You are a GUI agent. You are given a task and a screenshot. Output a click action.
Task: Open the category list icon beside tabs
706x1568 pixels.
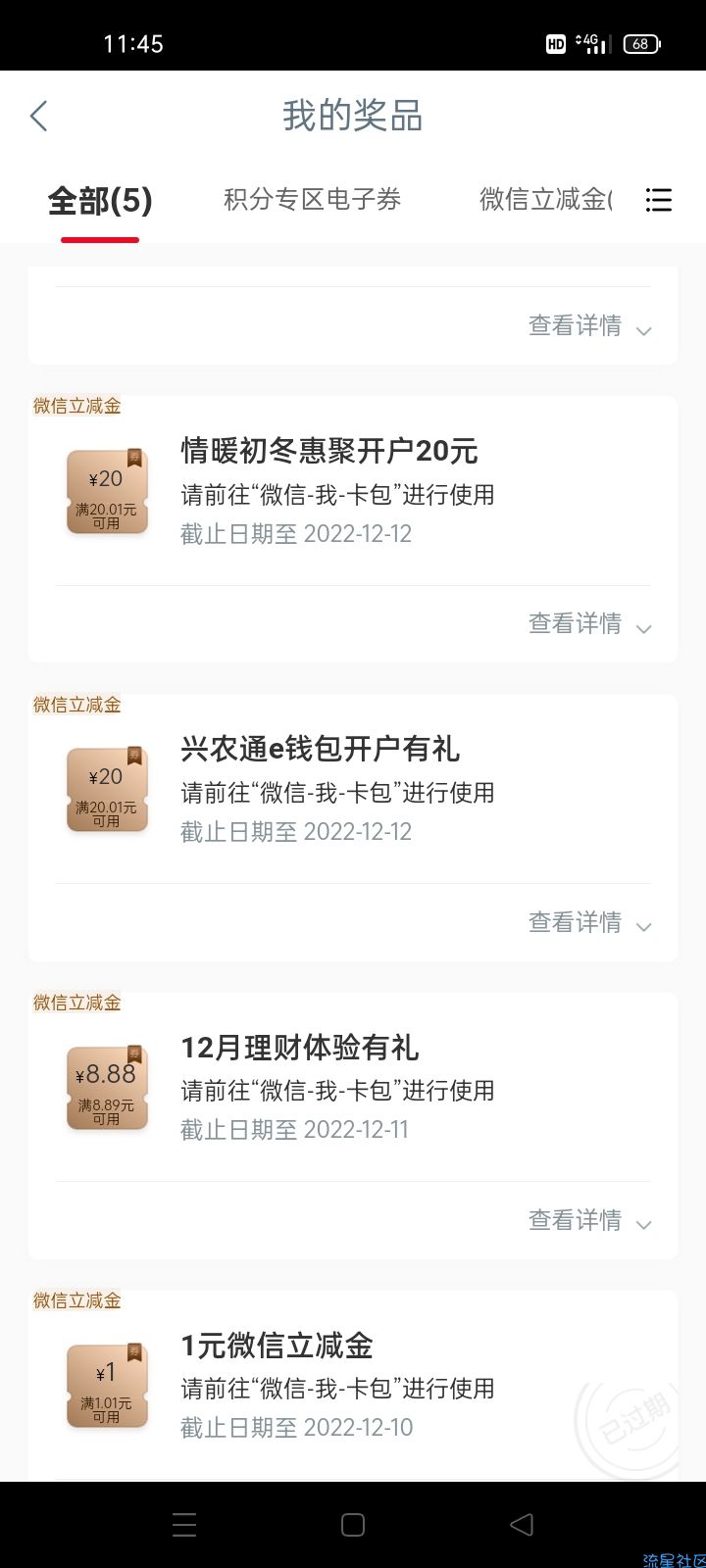pos(658,200)
